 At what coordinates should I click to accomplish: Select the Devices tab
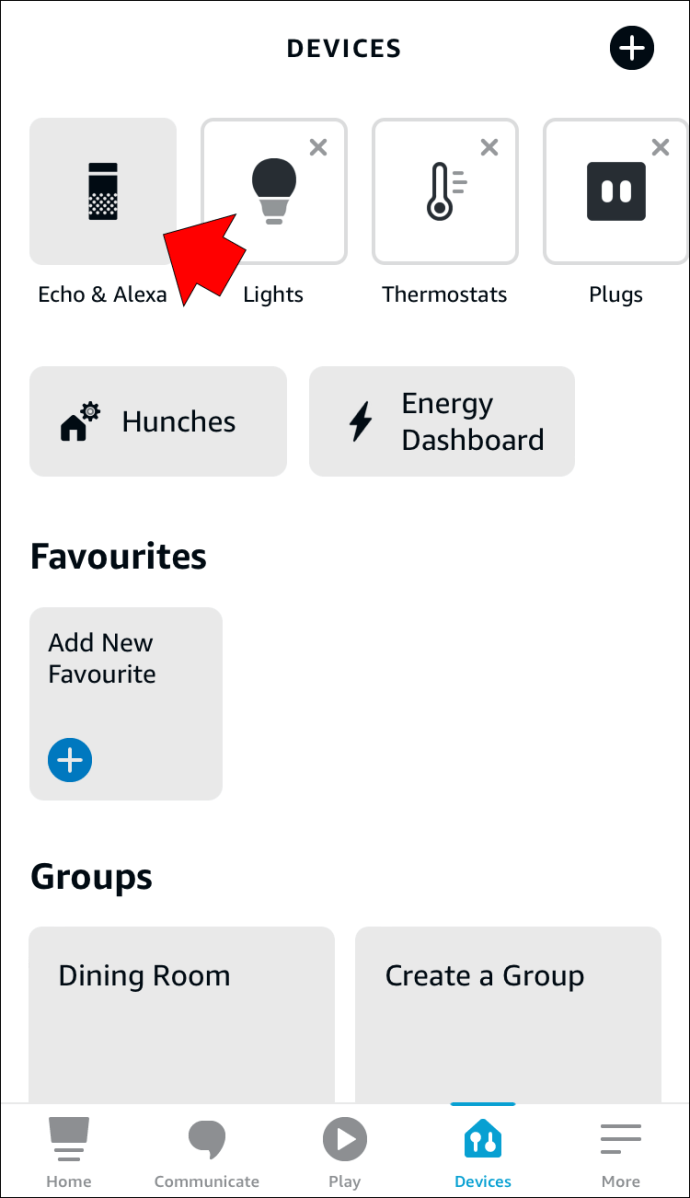(x=483, y=1152)
